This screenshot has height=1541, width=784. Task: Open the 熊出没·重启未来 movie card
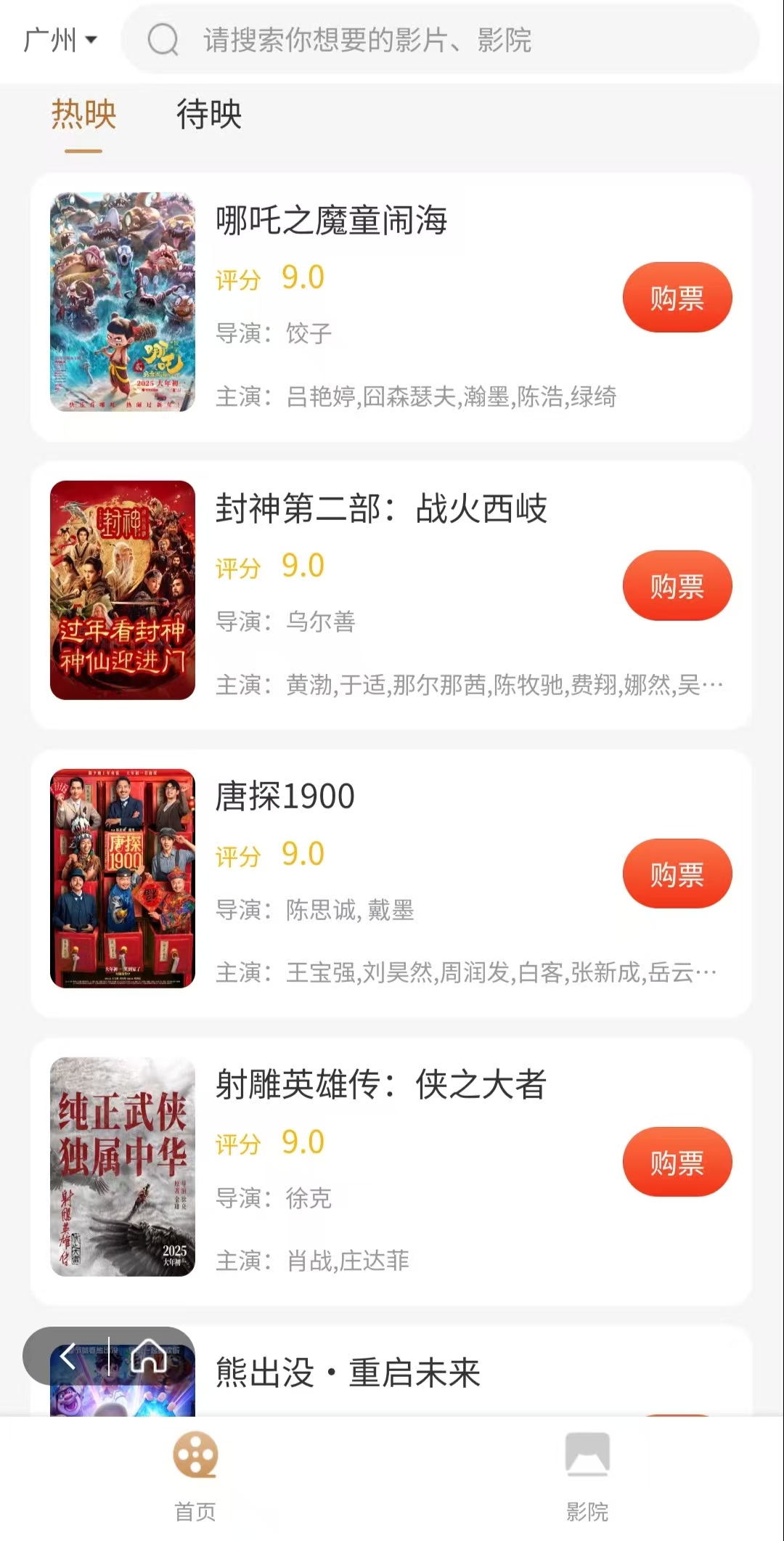(391, 1371)
